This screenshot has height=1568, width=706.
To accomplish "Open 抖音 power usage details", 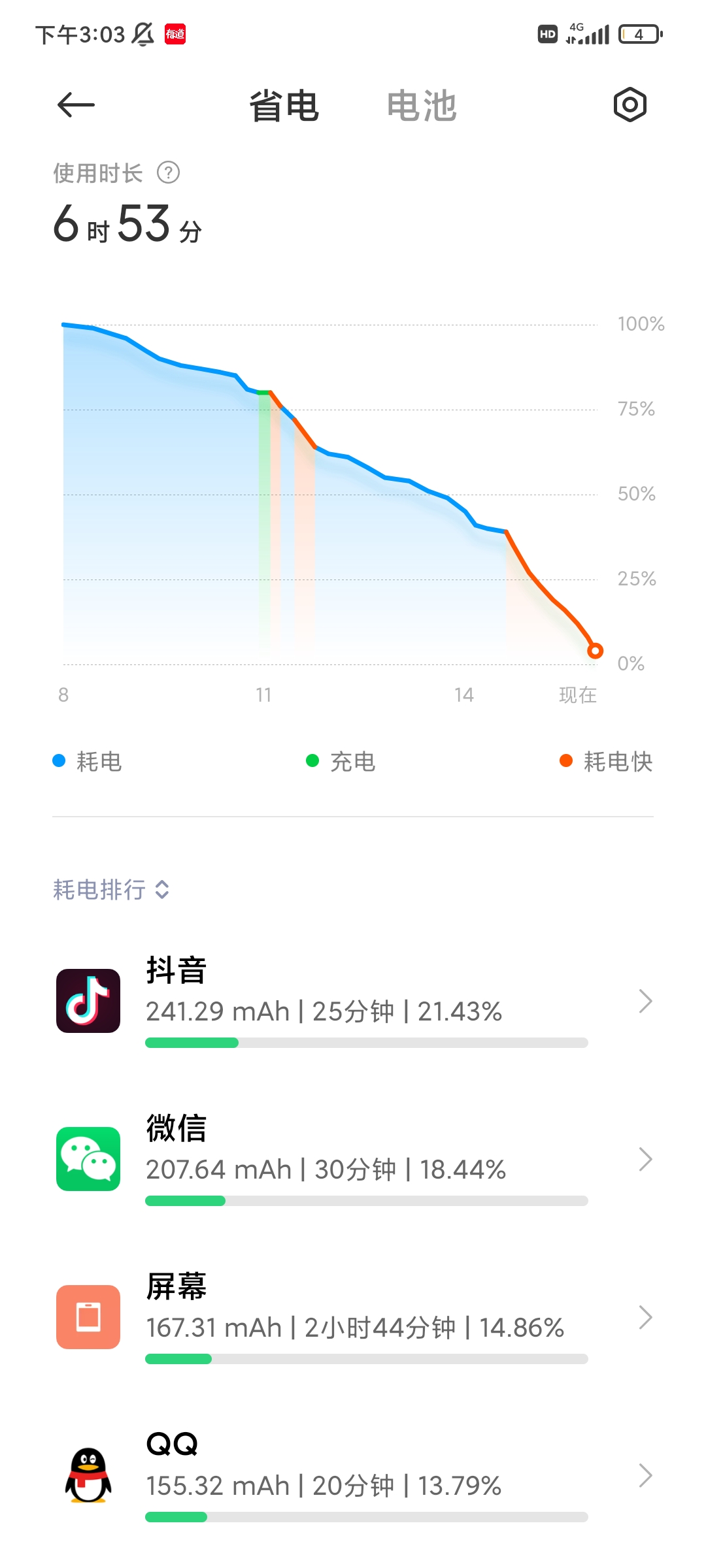I will click(x=353, y=1001).
